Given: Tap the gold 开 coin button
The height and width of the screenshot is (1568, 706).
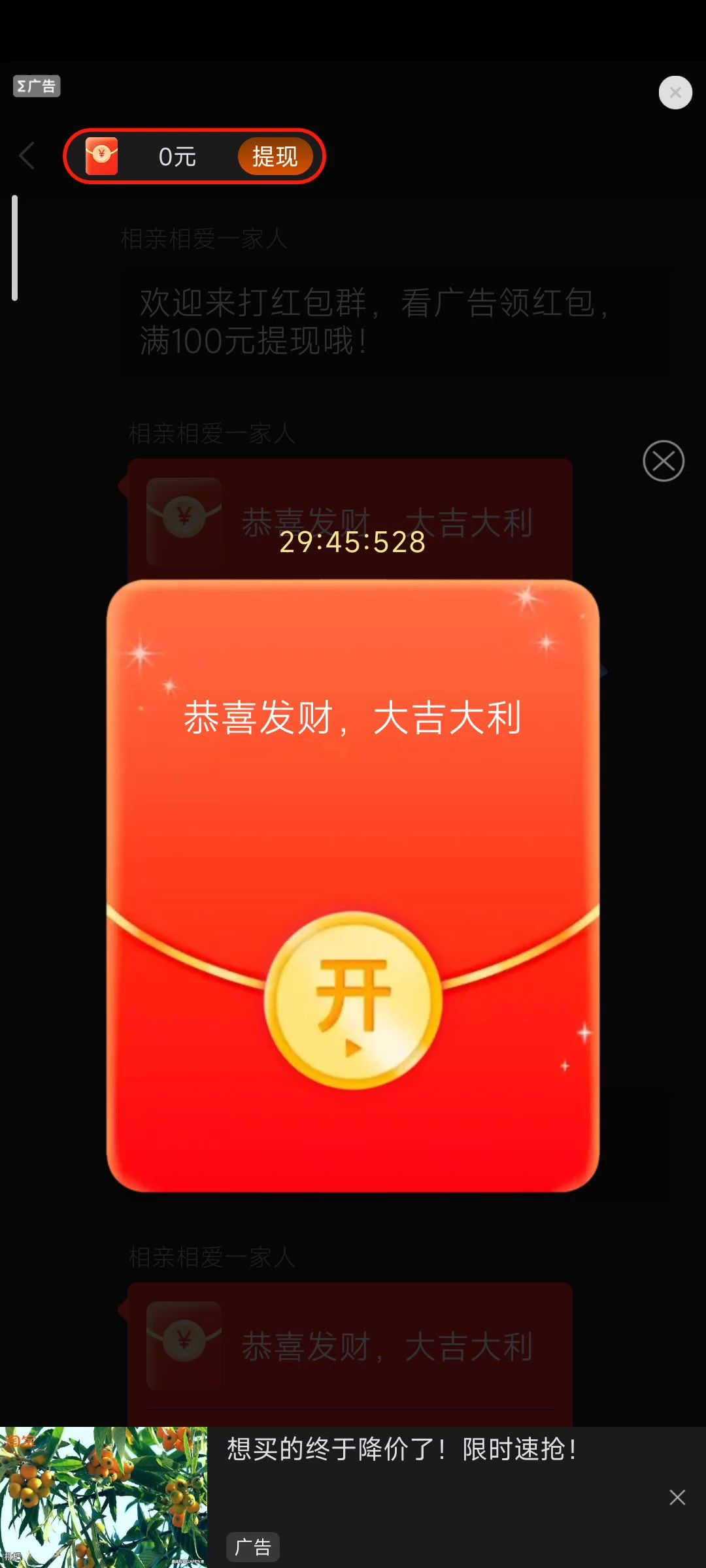Looking at the screenshot, I should click(x=353, y=1000).
